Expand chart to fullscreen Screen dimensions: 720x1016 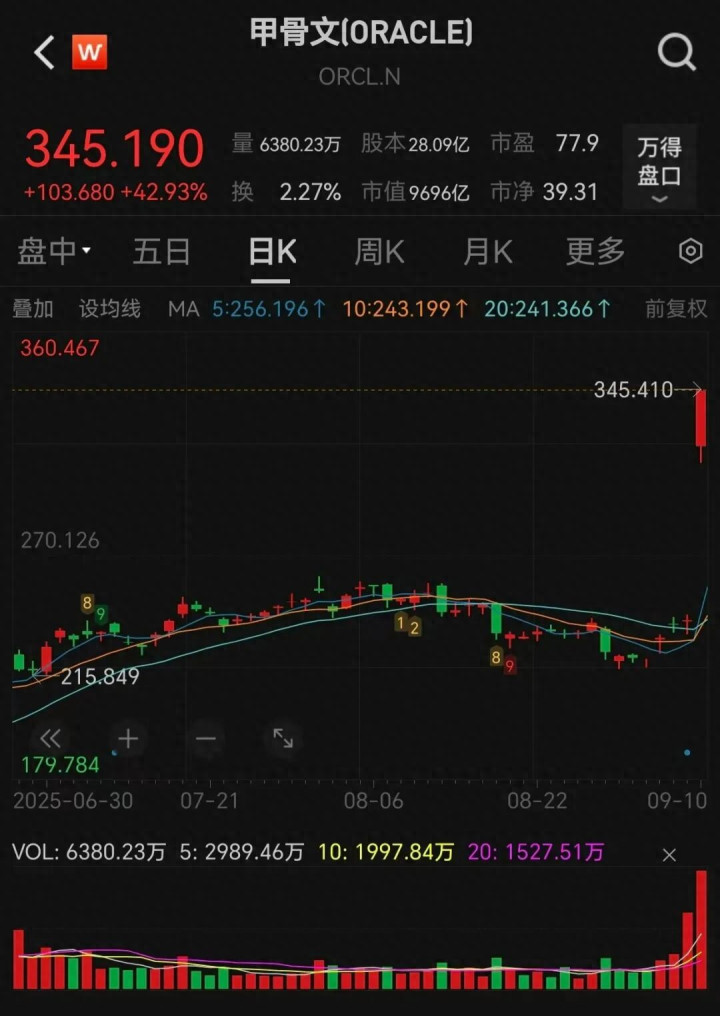click(283, 739)
